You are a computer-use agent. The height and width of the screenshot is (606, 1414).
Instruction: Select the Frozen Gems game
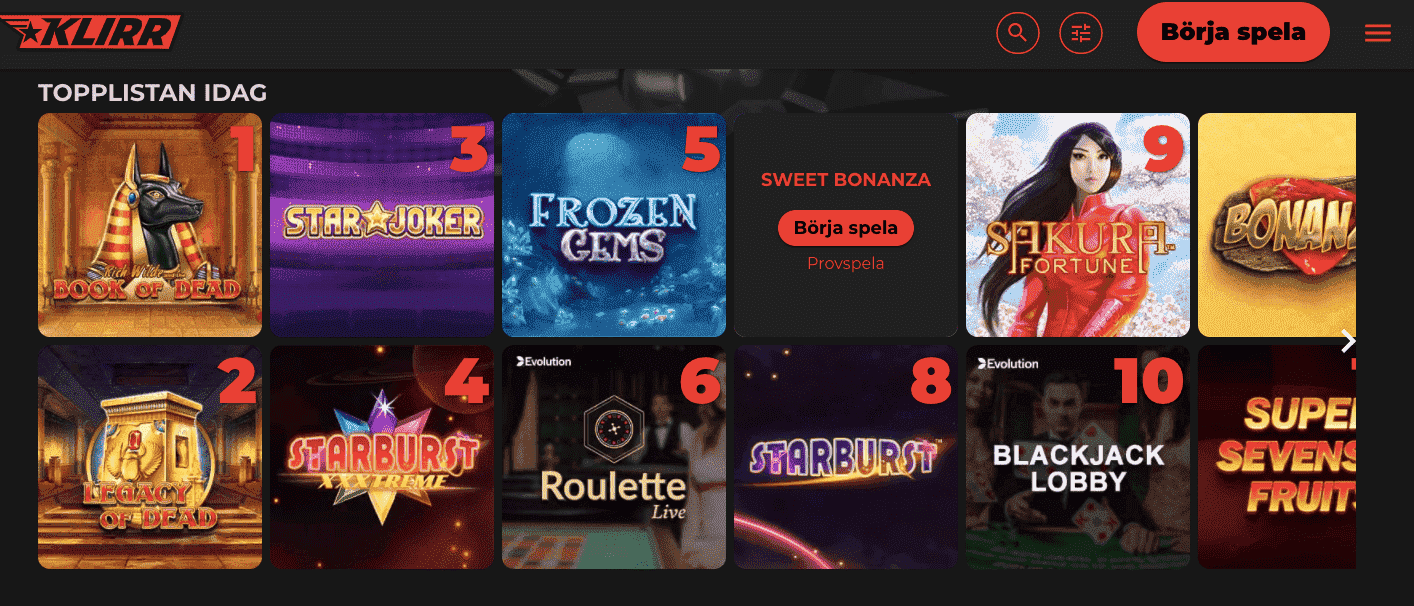pos(613,225)
